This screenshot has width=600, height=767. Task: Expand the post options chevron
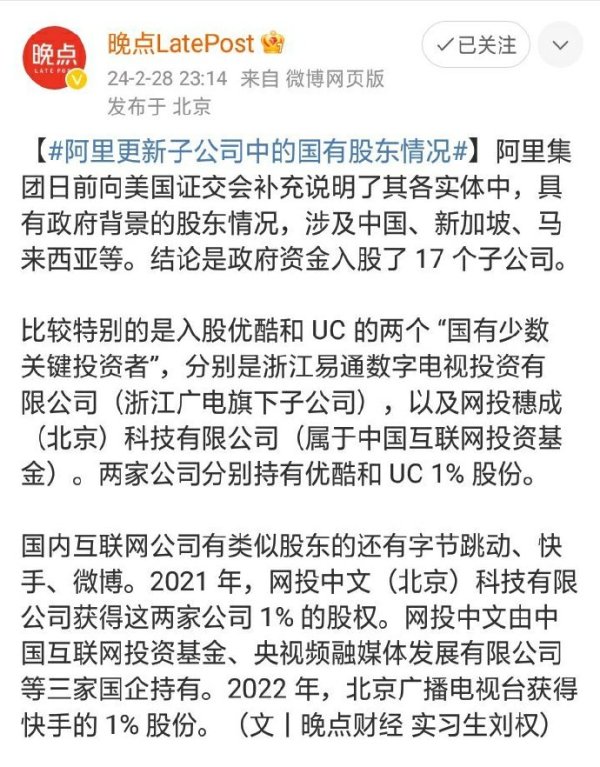559,44
